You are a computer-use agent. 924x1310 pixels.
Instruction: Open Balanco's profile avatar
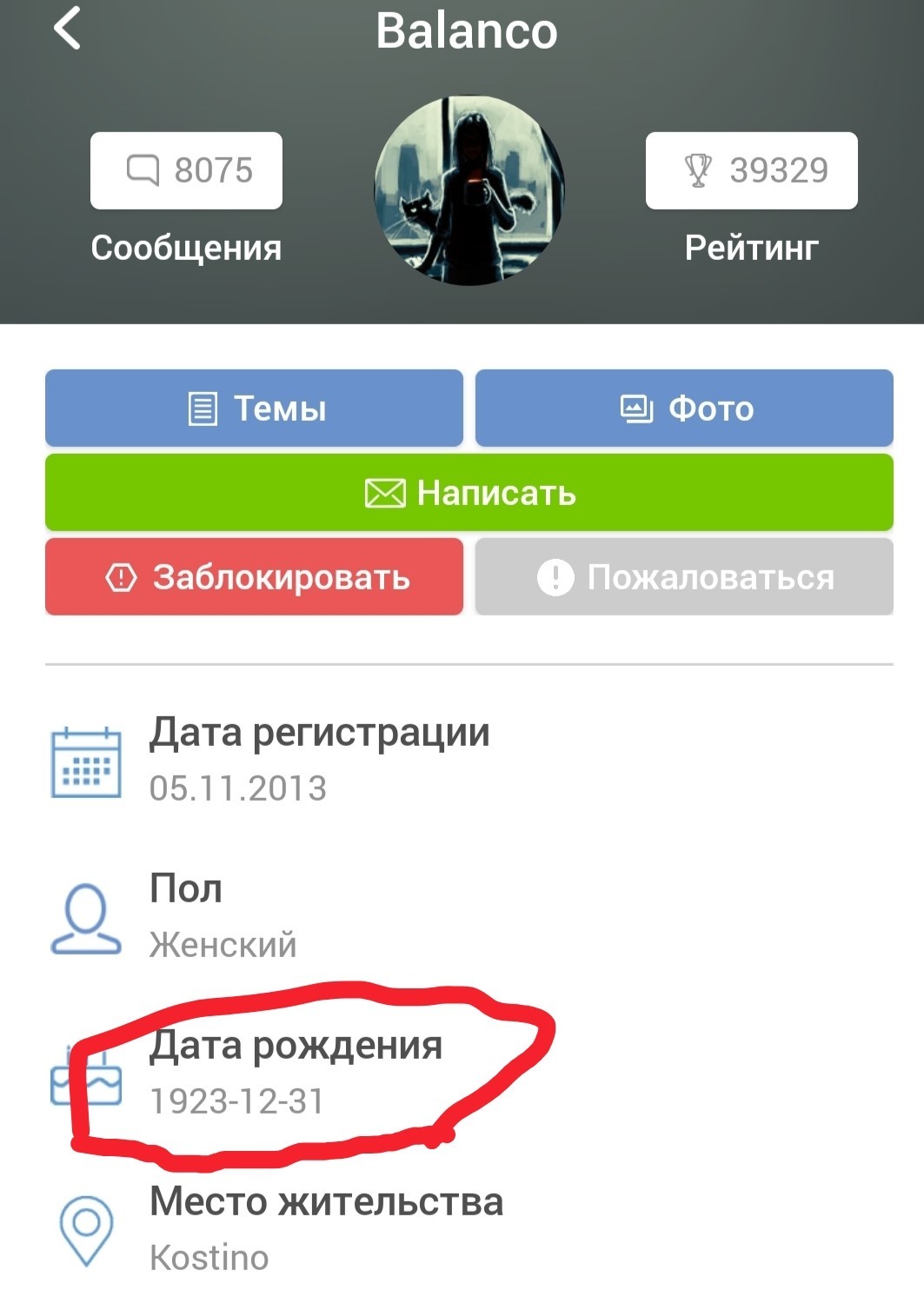469,190
